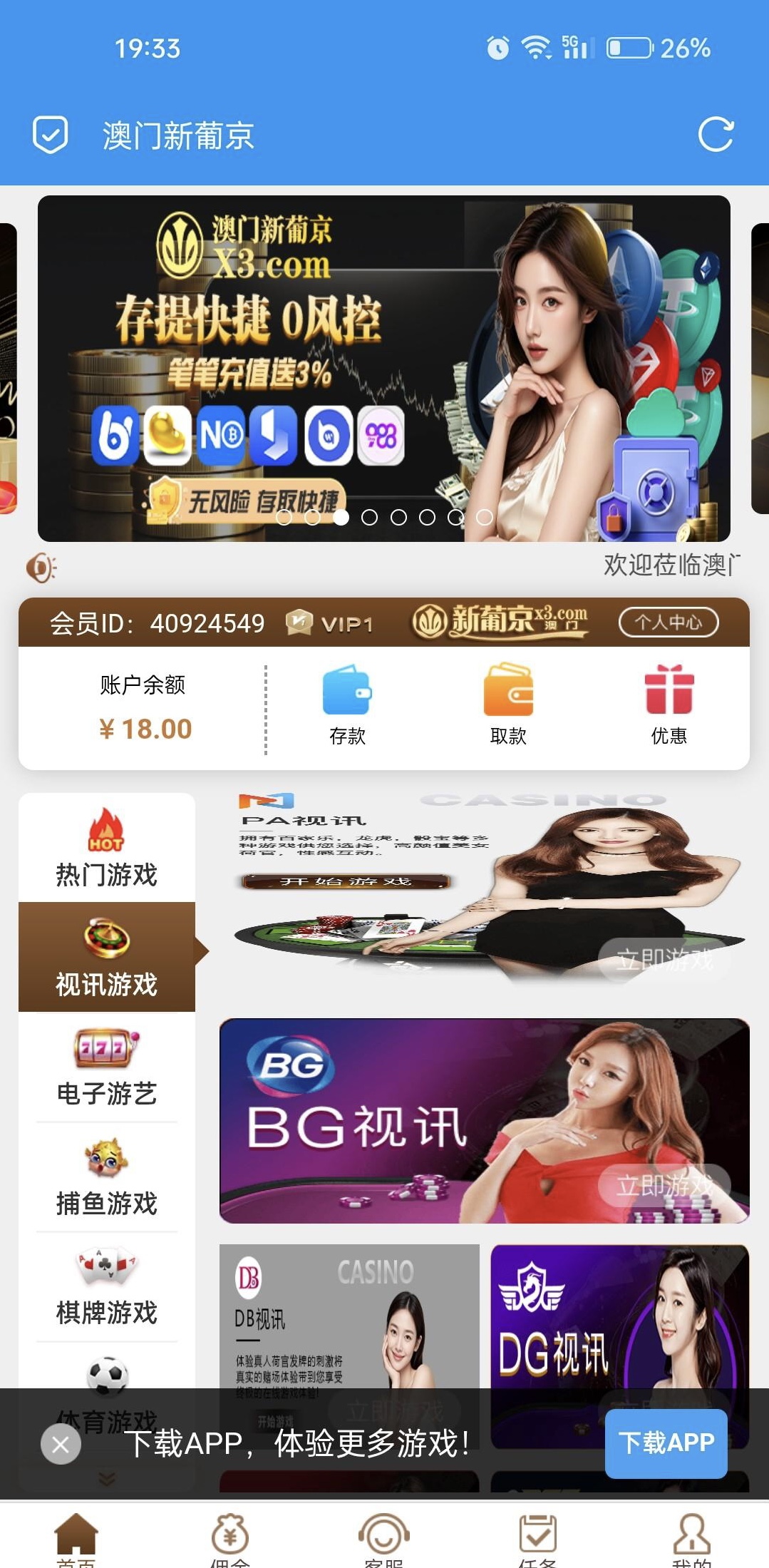
Task: Dismiss the download APP banner
Action: (x=61, y=1445)
